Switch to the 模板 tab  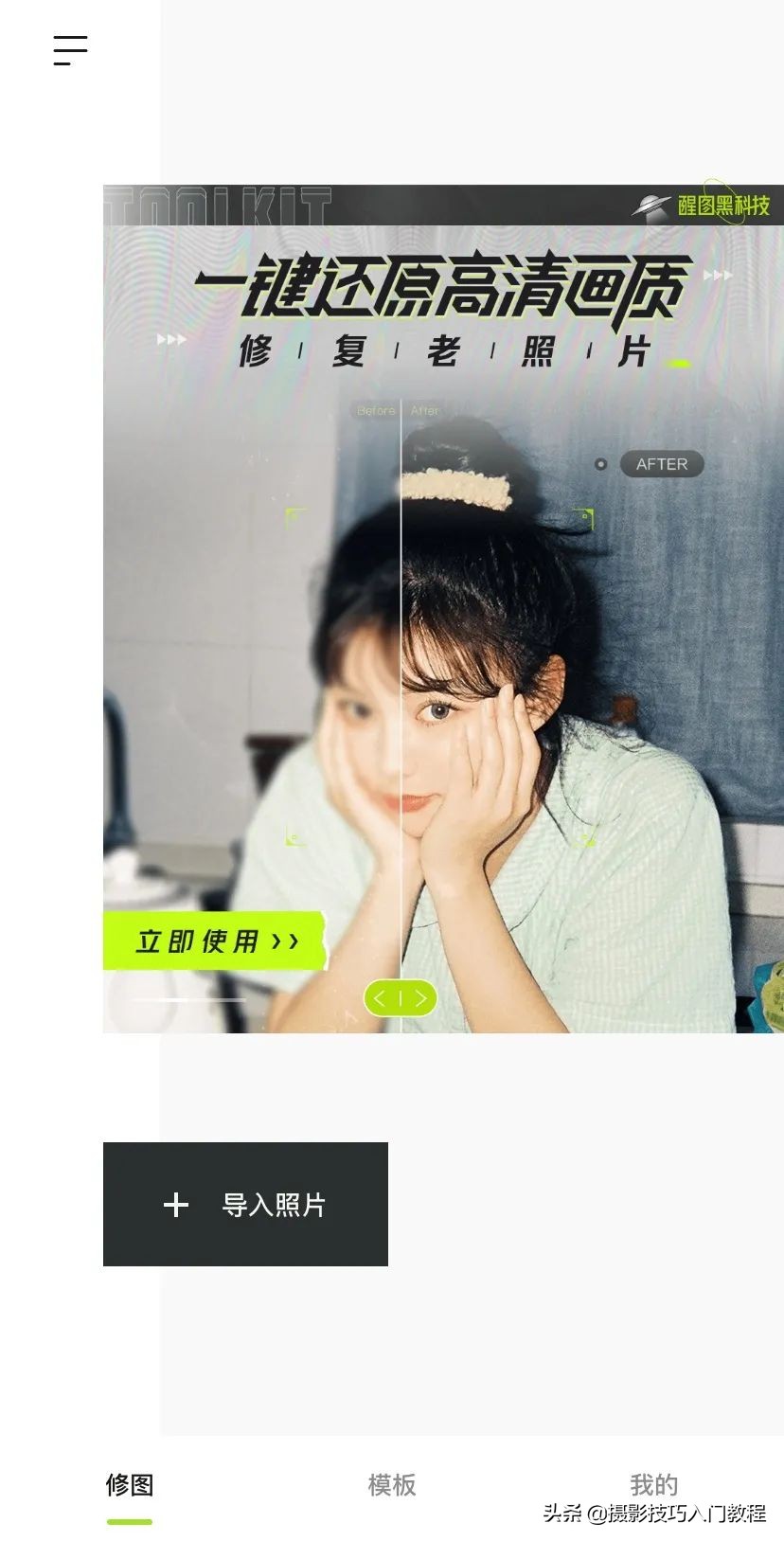coord(392,1484)
